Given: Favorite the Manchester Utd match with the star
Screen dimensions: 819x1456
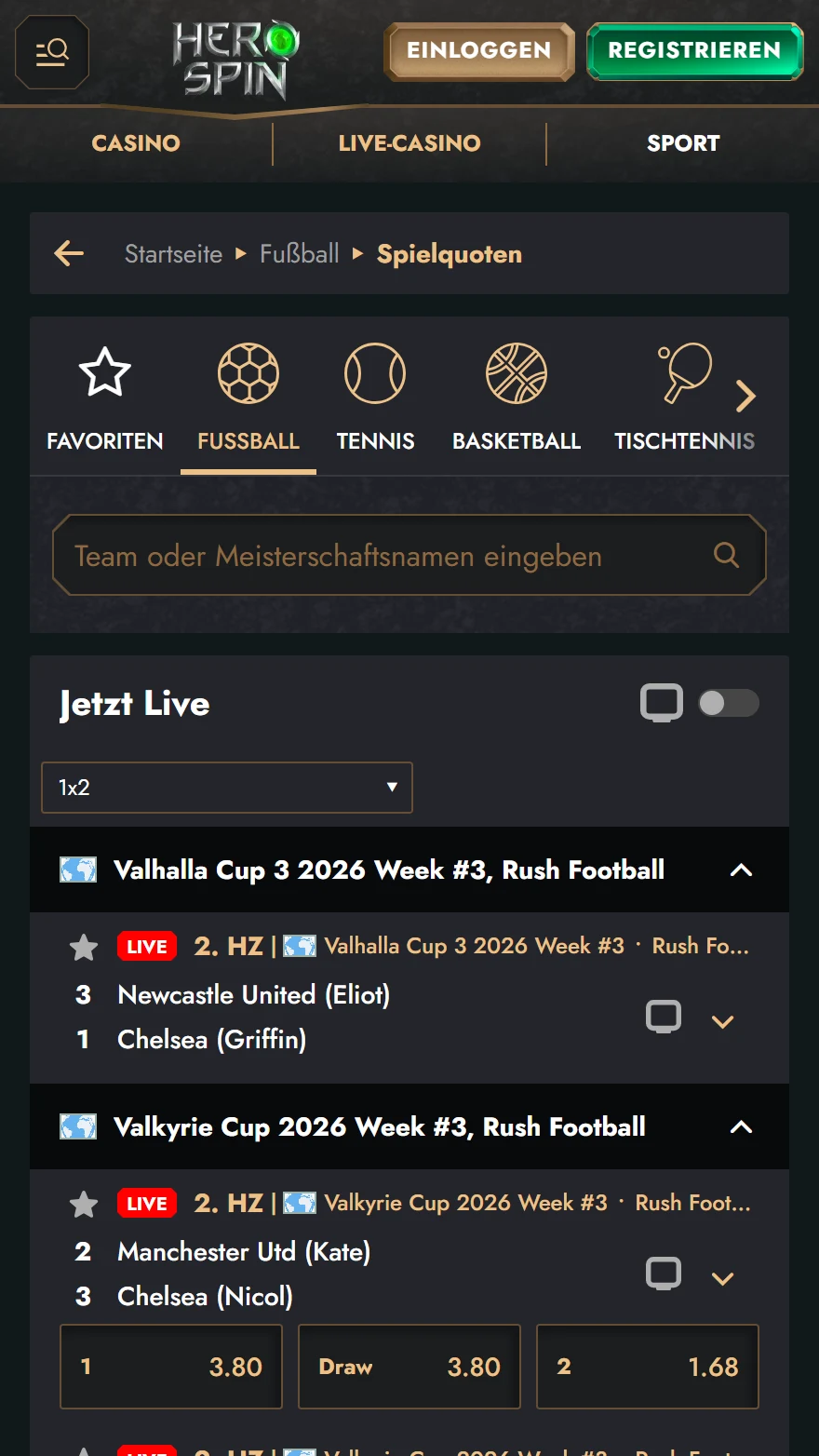Looking at the screenshot, I should pos(83,1203).
